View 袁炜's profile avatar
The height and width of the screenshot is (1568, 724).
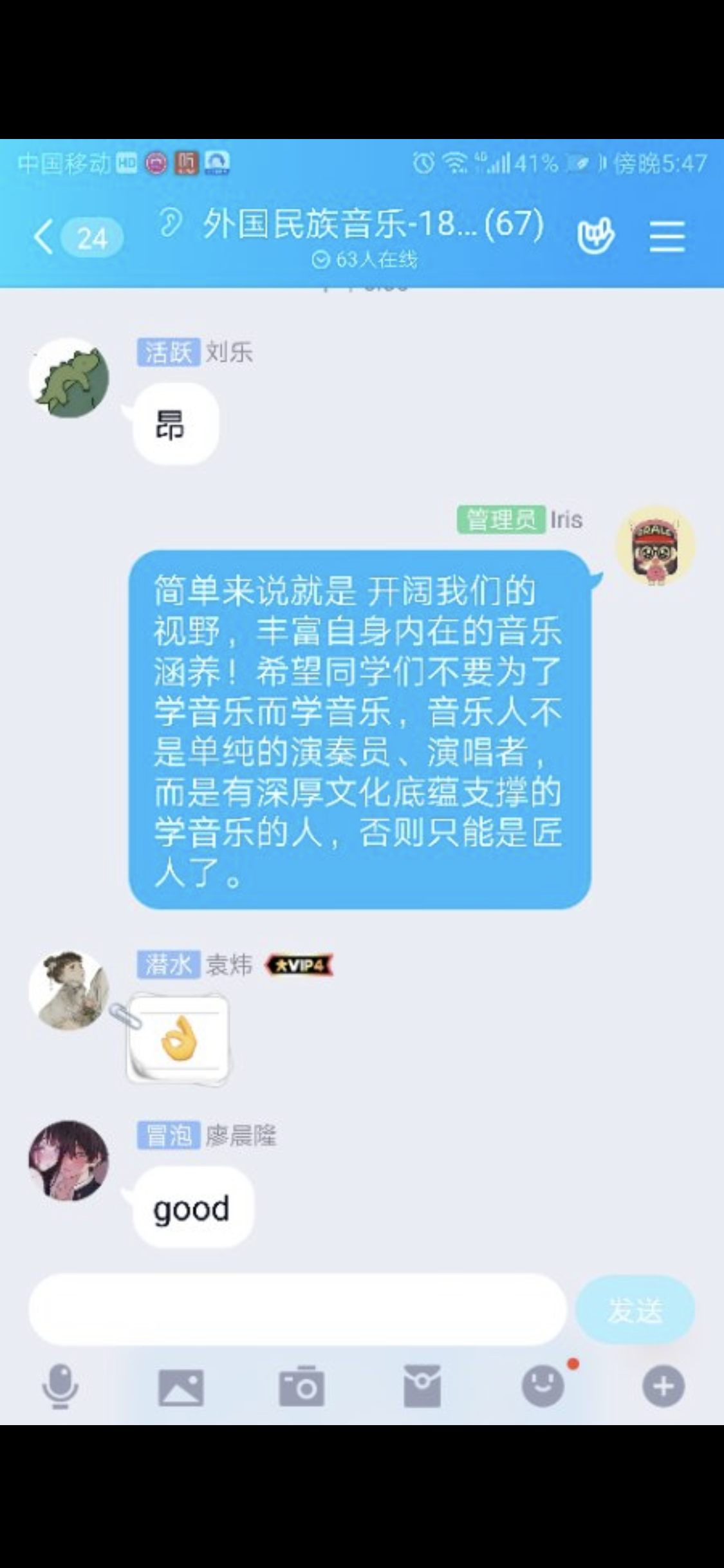point(69,990)
